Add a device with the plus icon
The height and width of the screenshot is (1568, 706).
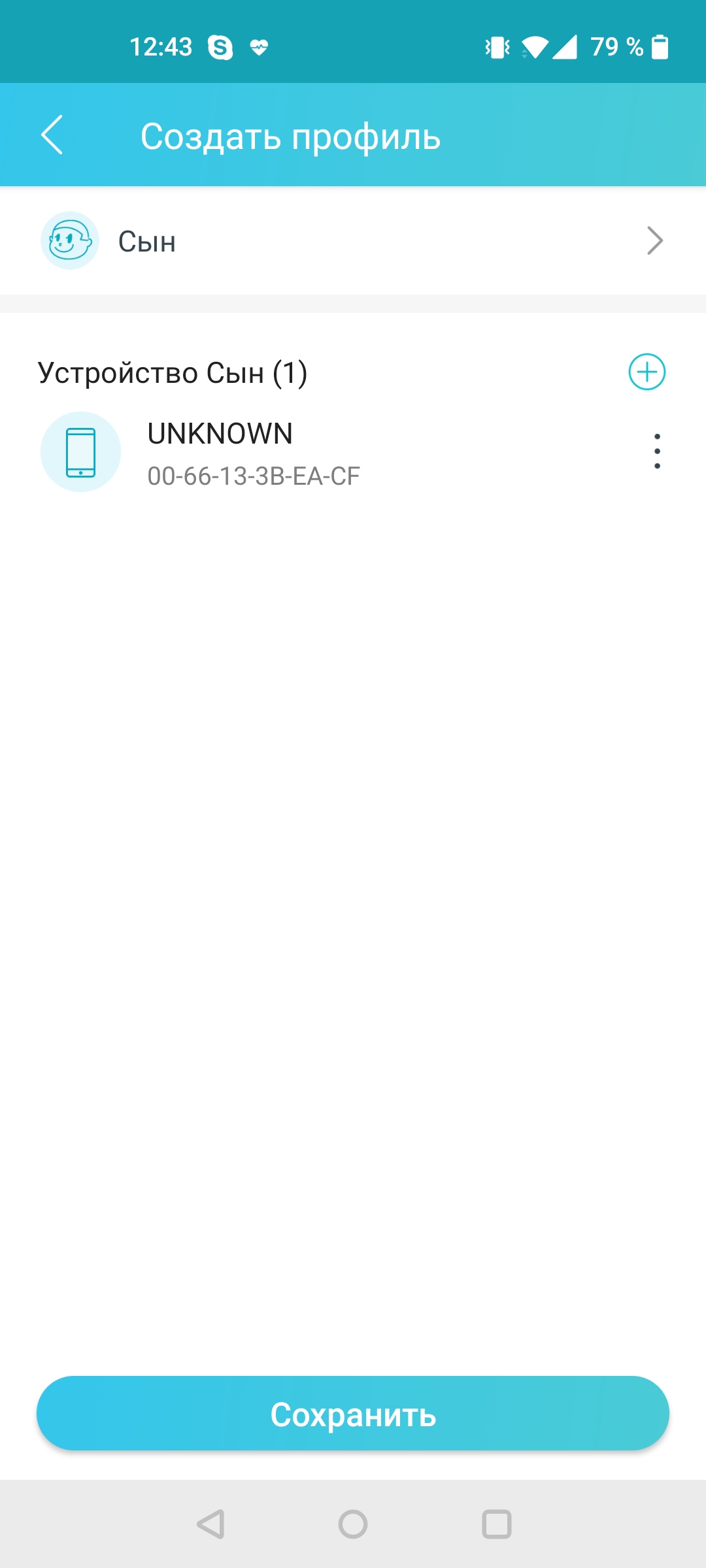647,372
